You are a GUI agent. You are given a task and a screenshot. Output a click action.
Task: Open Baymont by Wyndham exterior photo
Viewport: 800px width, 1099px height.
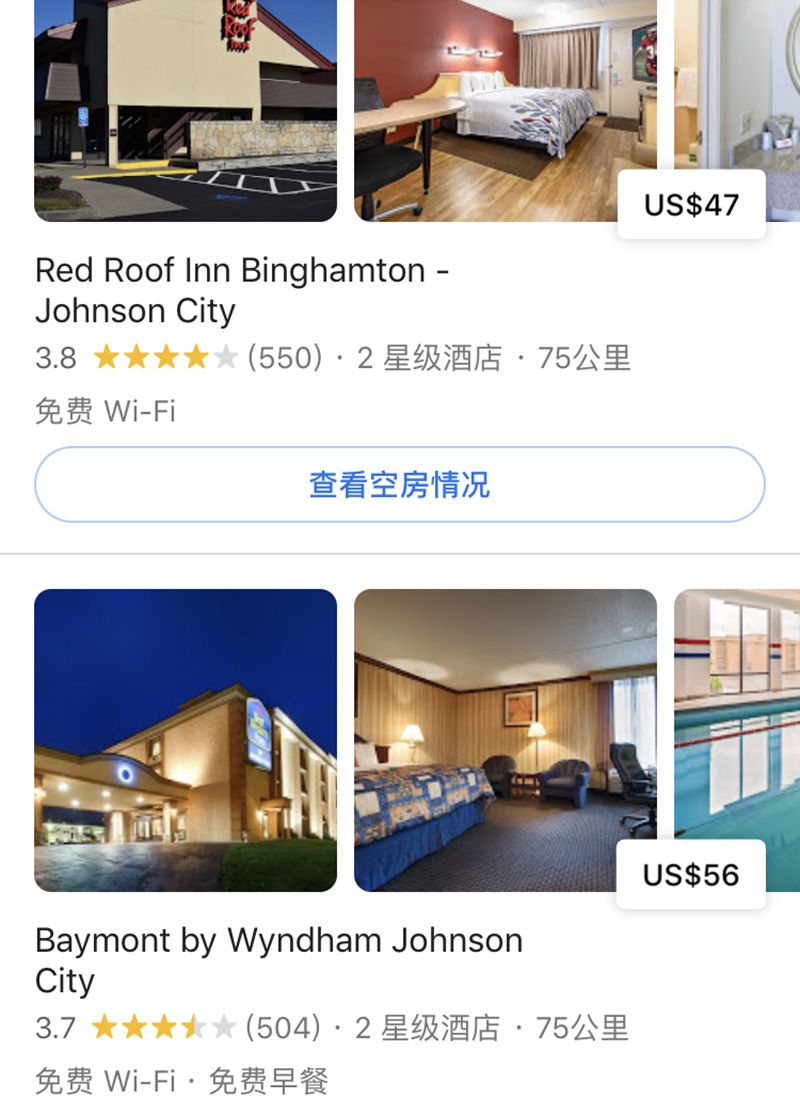(x=185, y=740)
